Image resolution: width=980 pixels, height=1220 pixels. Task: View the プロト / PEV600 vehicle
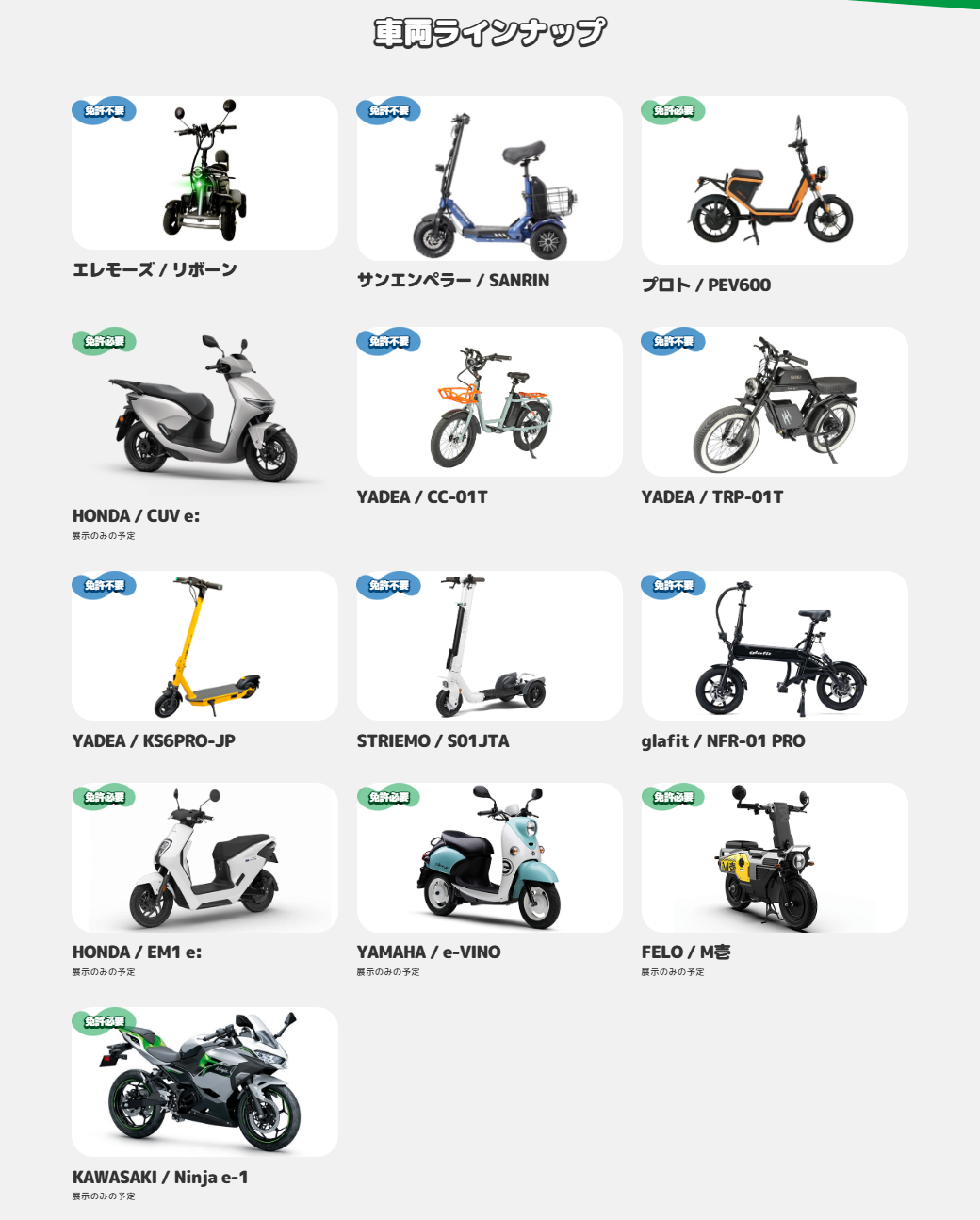pos(775,181)
